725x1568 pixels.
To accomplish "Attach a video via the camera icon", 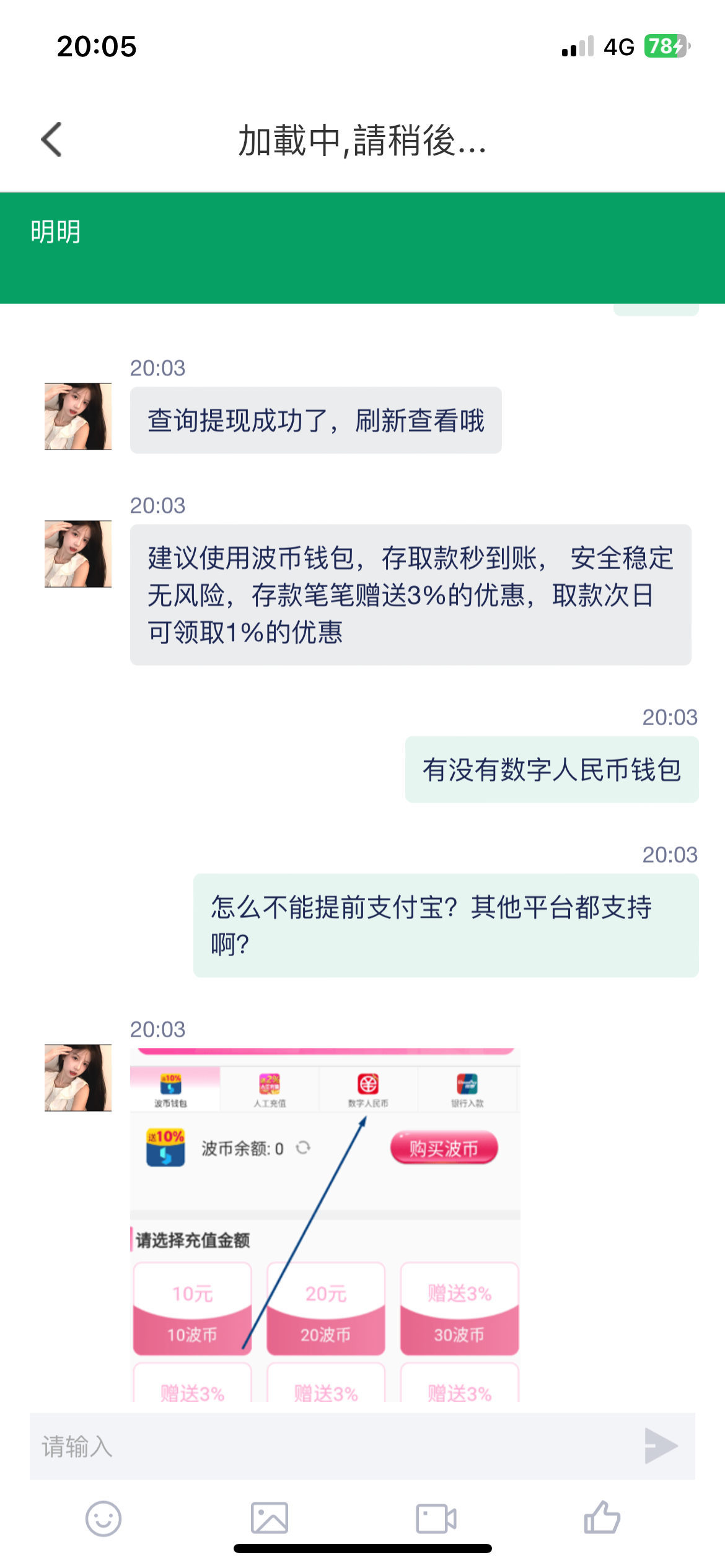I will click(x=436, y=1518).
